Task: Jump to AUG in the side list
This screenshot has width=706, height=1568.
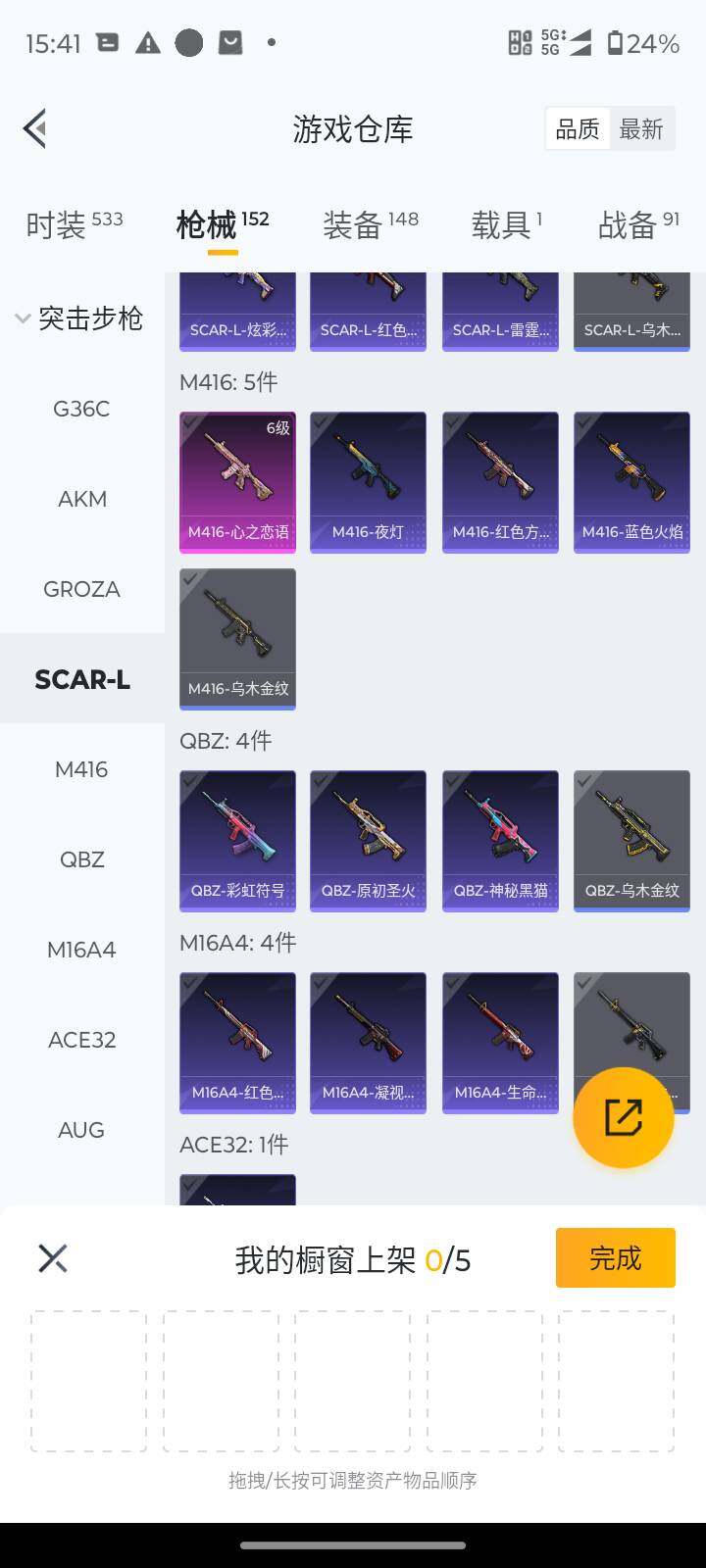Action: [82, 1130]
